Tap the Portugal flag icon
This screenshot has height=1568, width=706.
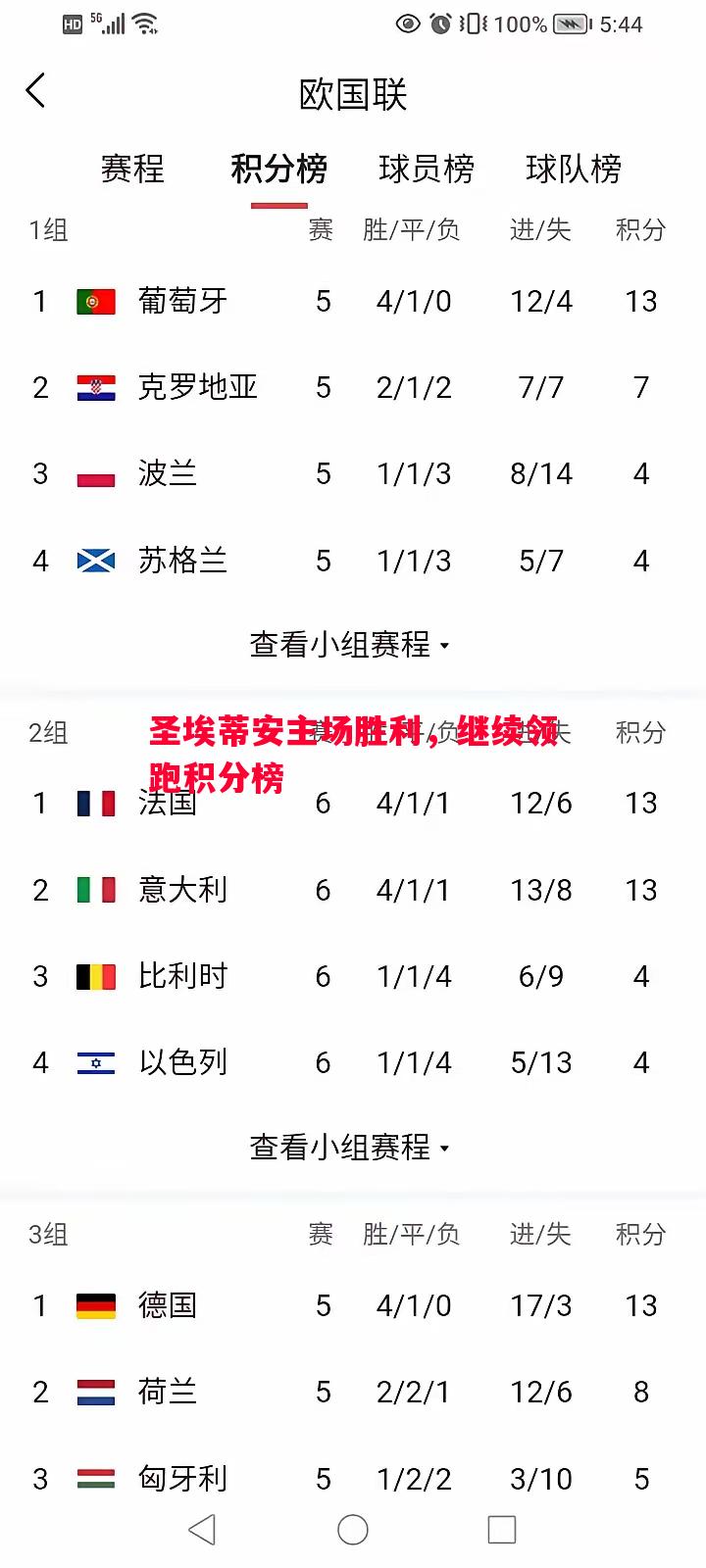tap(95, 302)
